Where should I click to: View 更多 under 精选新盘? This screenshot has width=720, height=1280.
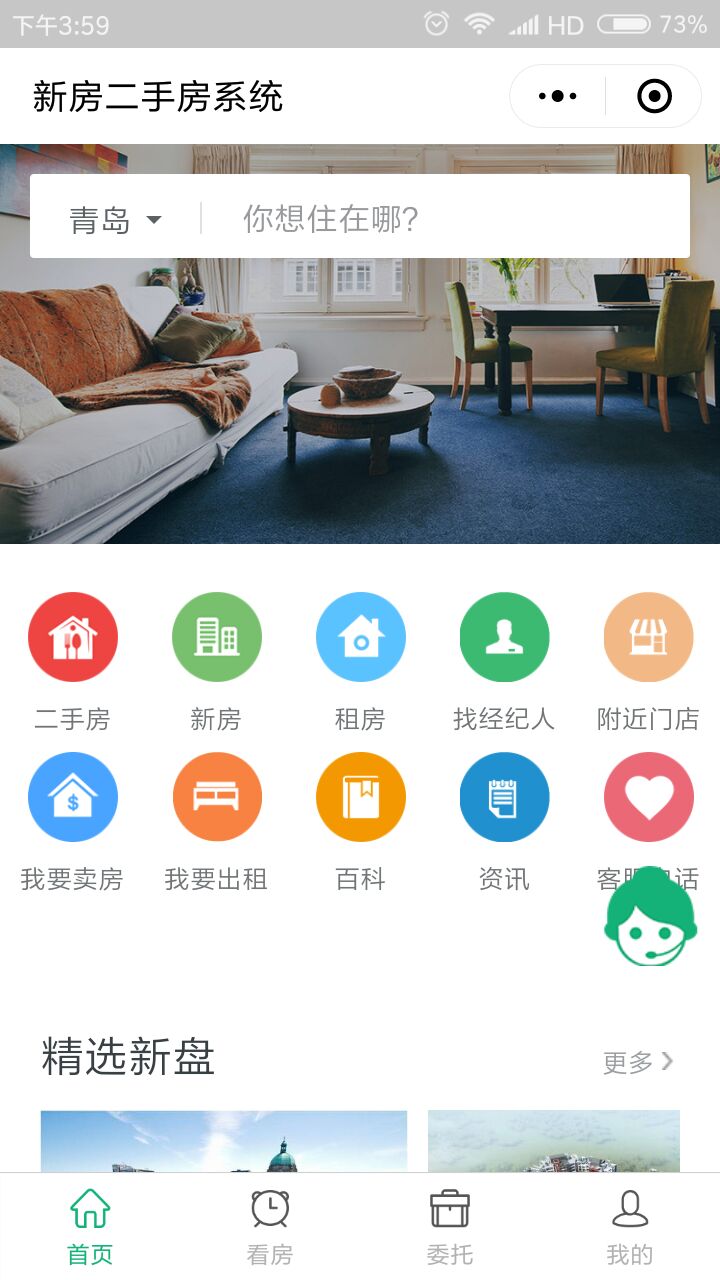(638, 1062)
